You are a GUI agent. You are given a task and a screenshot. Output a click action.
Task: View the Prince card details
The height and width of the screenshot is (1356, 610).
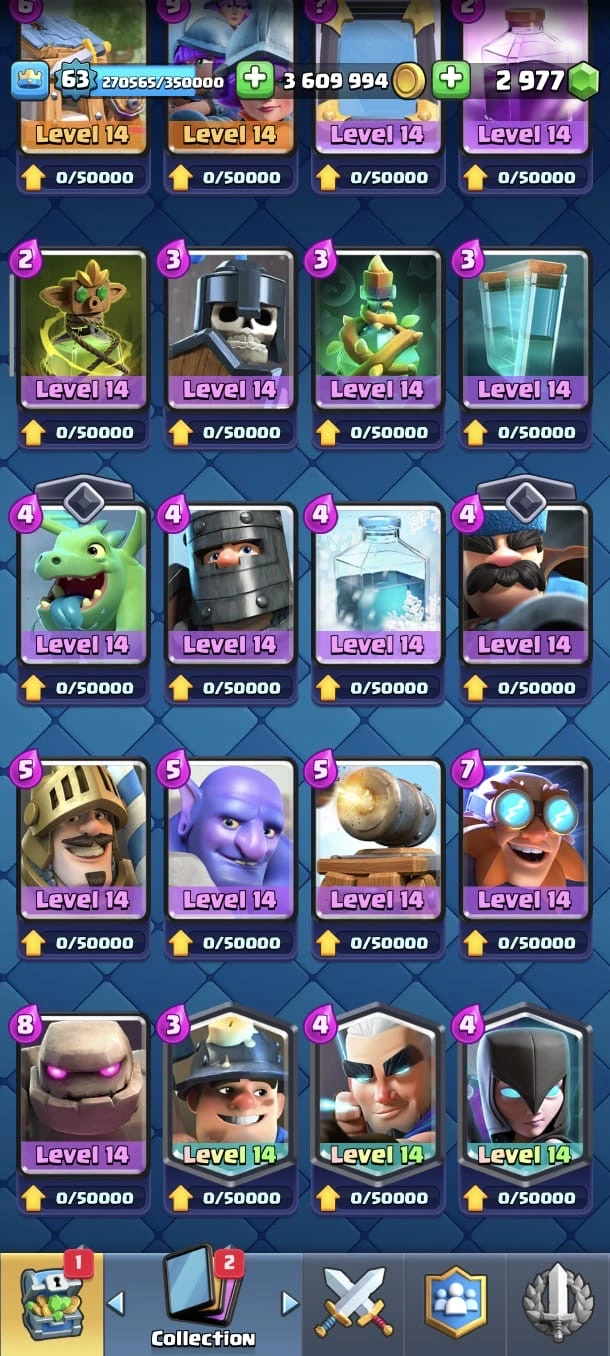tap(82, 837)
